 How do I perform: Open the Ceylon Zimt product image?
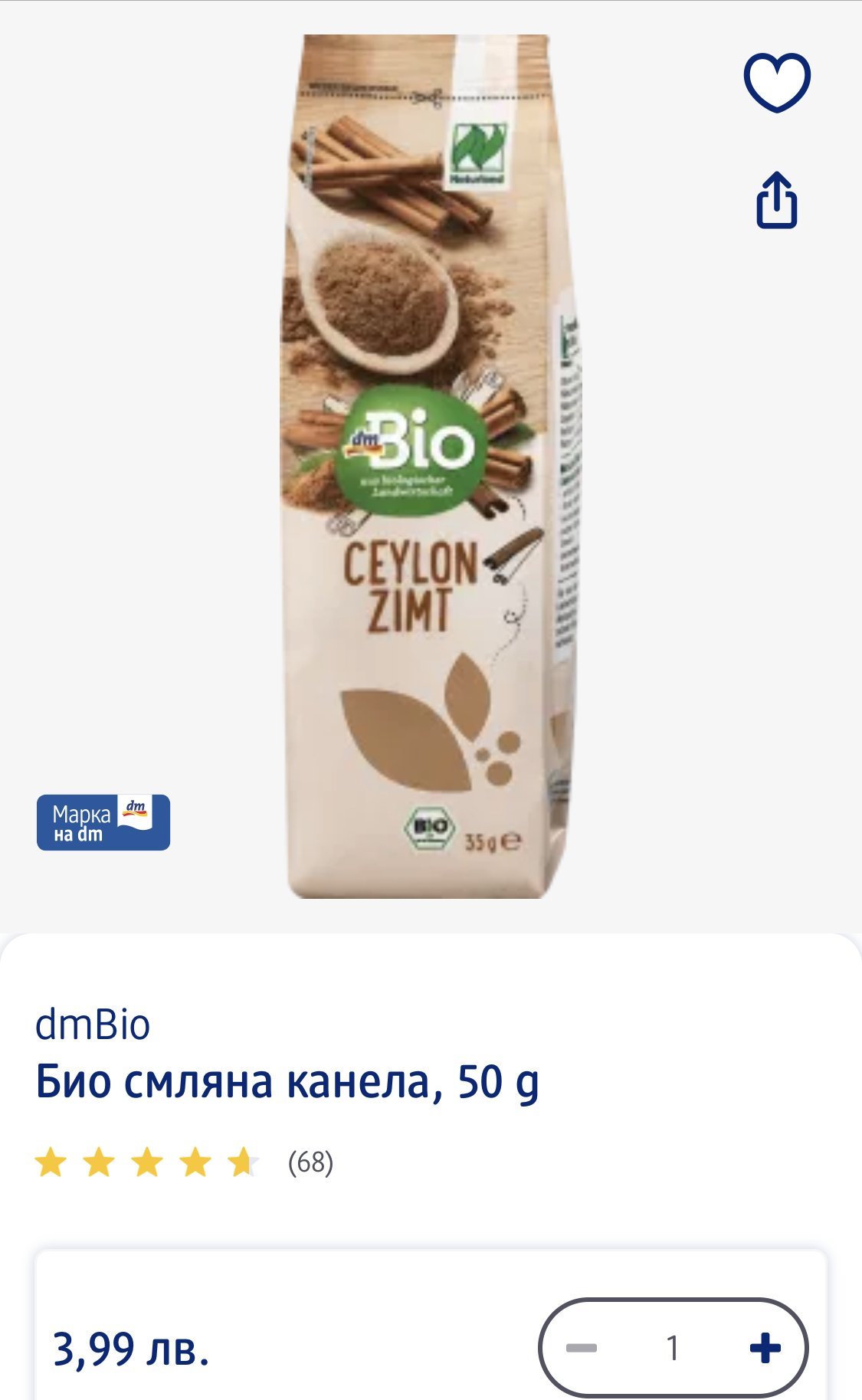coord(431,466)
